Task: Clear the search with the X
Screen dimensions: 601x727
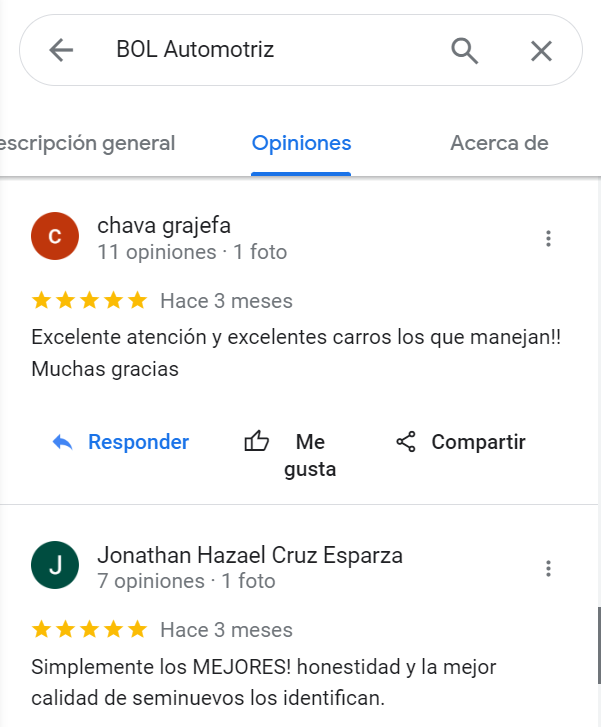Action: coord(541,50)
